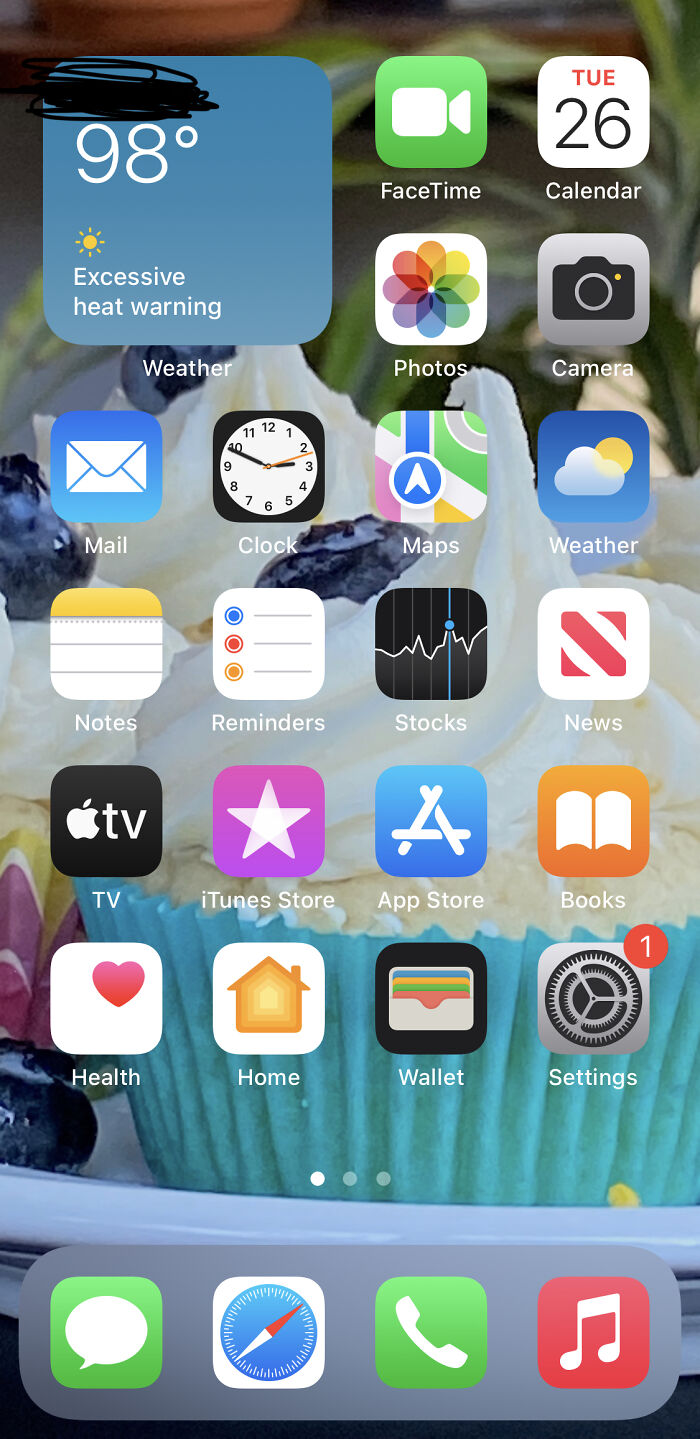The width and height of the screenshot is (700, 1439).
Task: Open the Clock app
Action: pyautogui.click(x=268, y=466)
